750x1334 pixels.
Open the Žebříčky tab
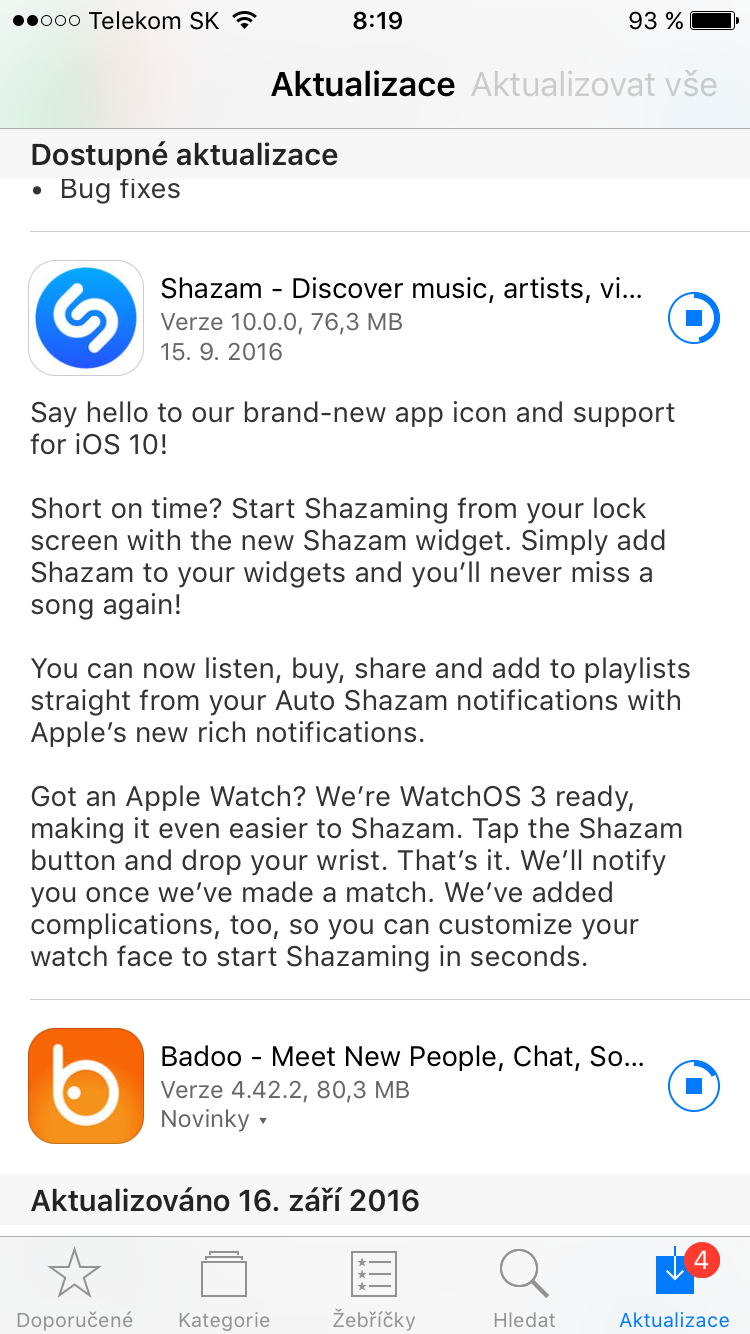point(374,1288)
